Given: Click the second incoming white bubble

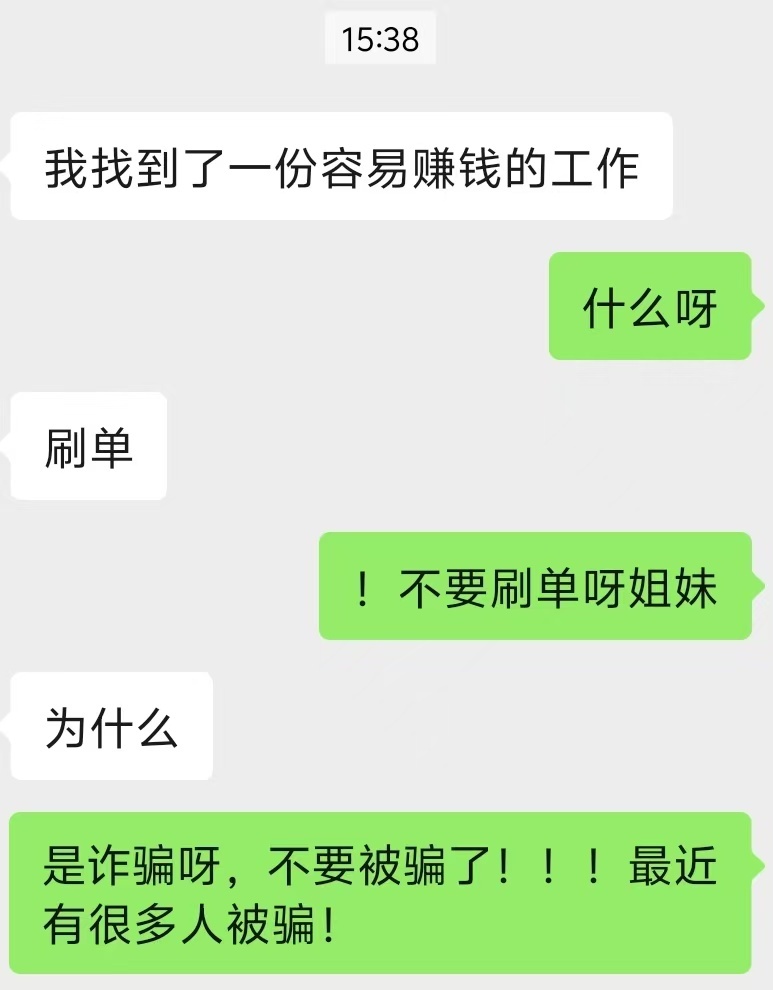Looking at the screenshot, I should [87, 447].
